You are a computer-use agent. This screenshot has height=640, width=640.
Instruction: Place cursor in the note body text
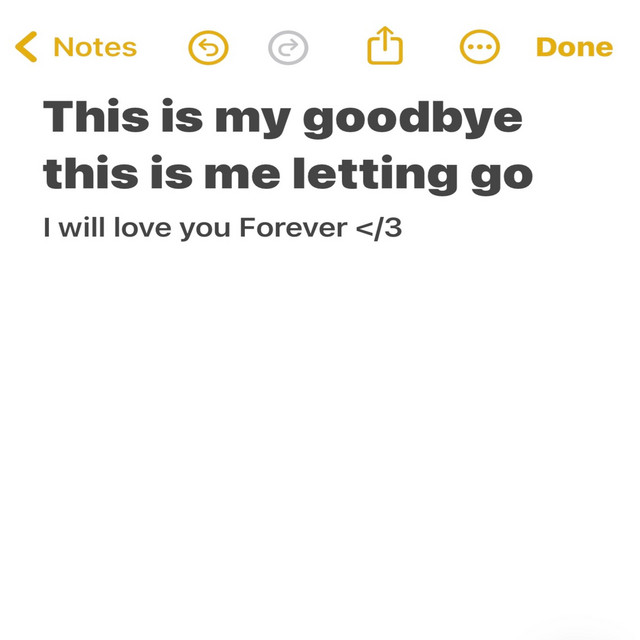pos(222,228)
